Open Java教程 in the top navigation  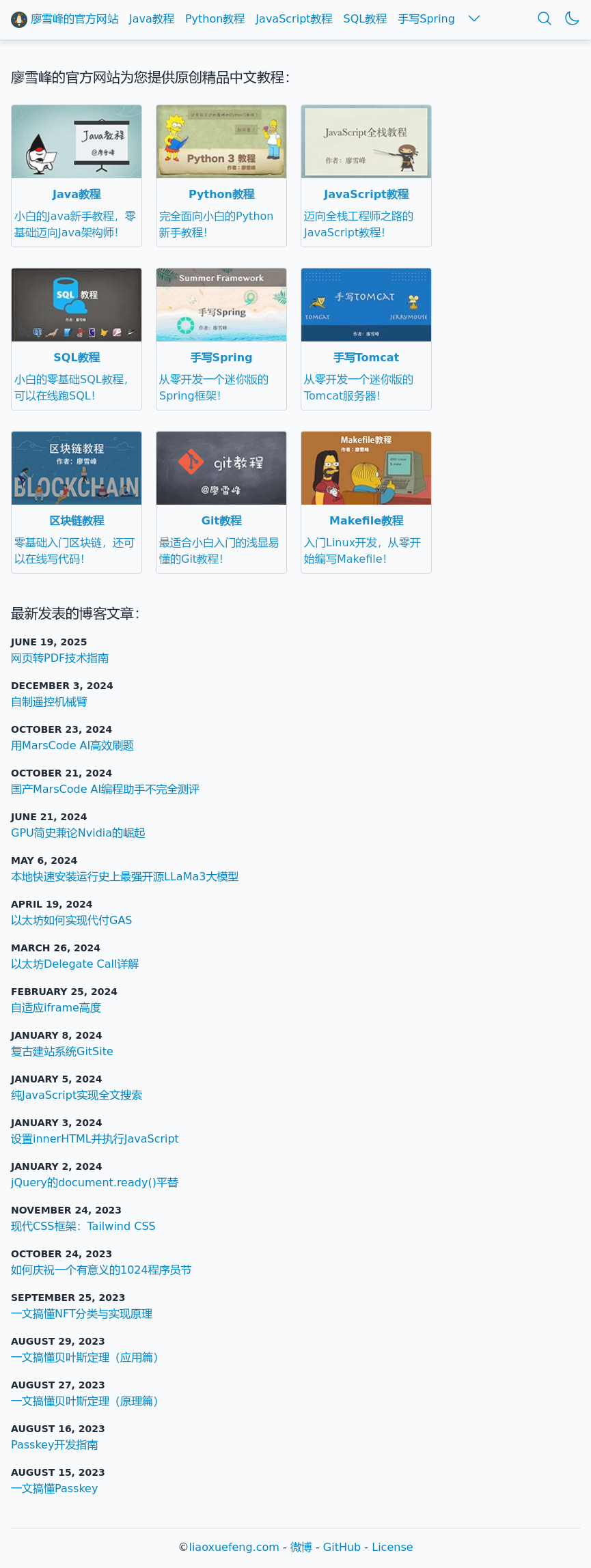click(151, 18)
